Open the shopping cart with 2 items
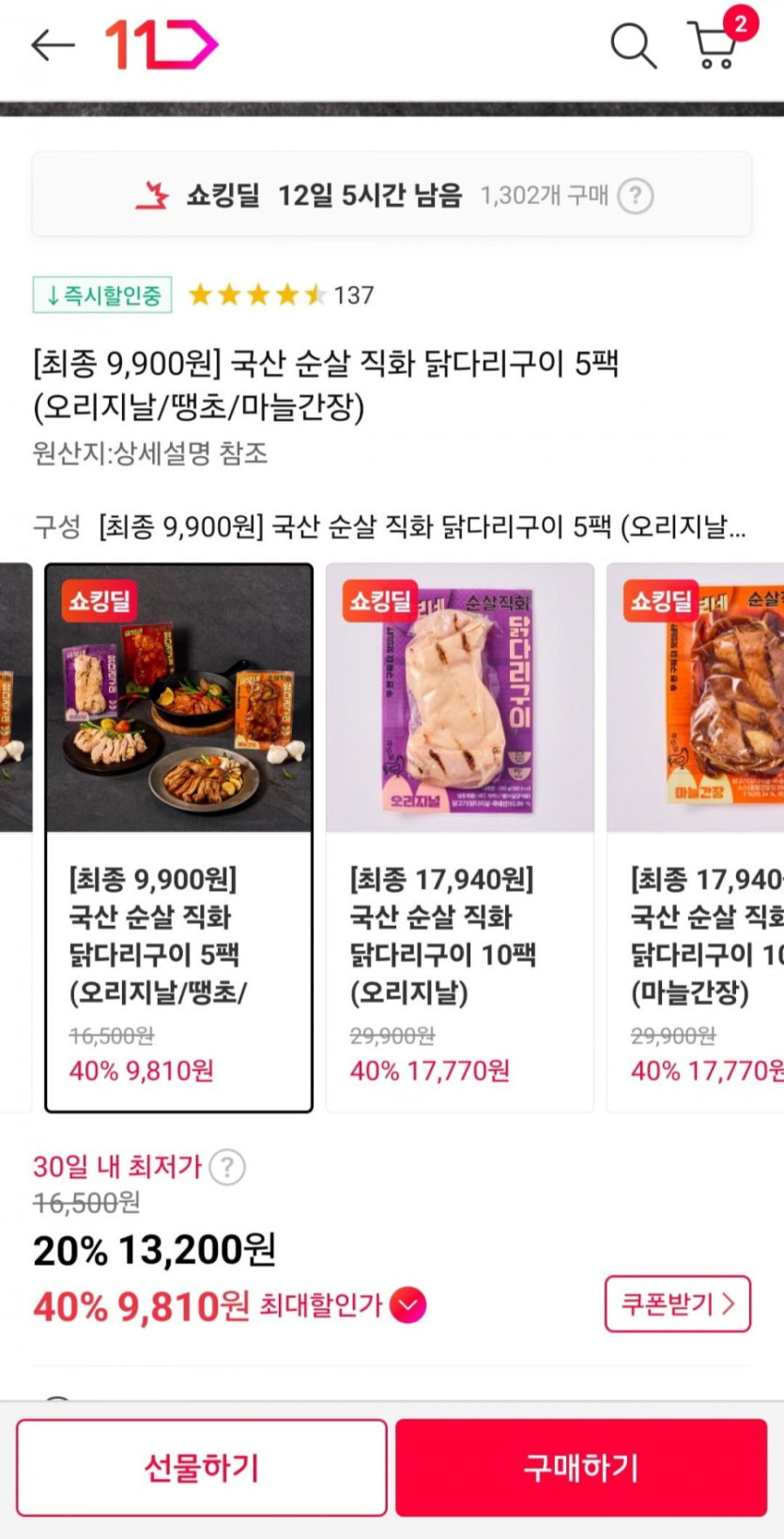Image resolution: width=784 pixels, height=1539 pixels. pyautogui.click(x=721, y=40)
